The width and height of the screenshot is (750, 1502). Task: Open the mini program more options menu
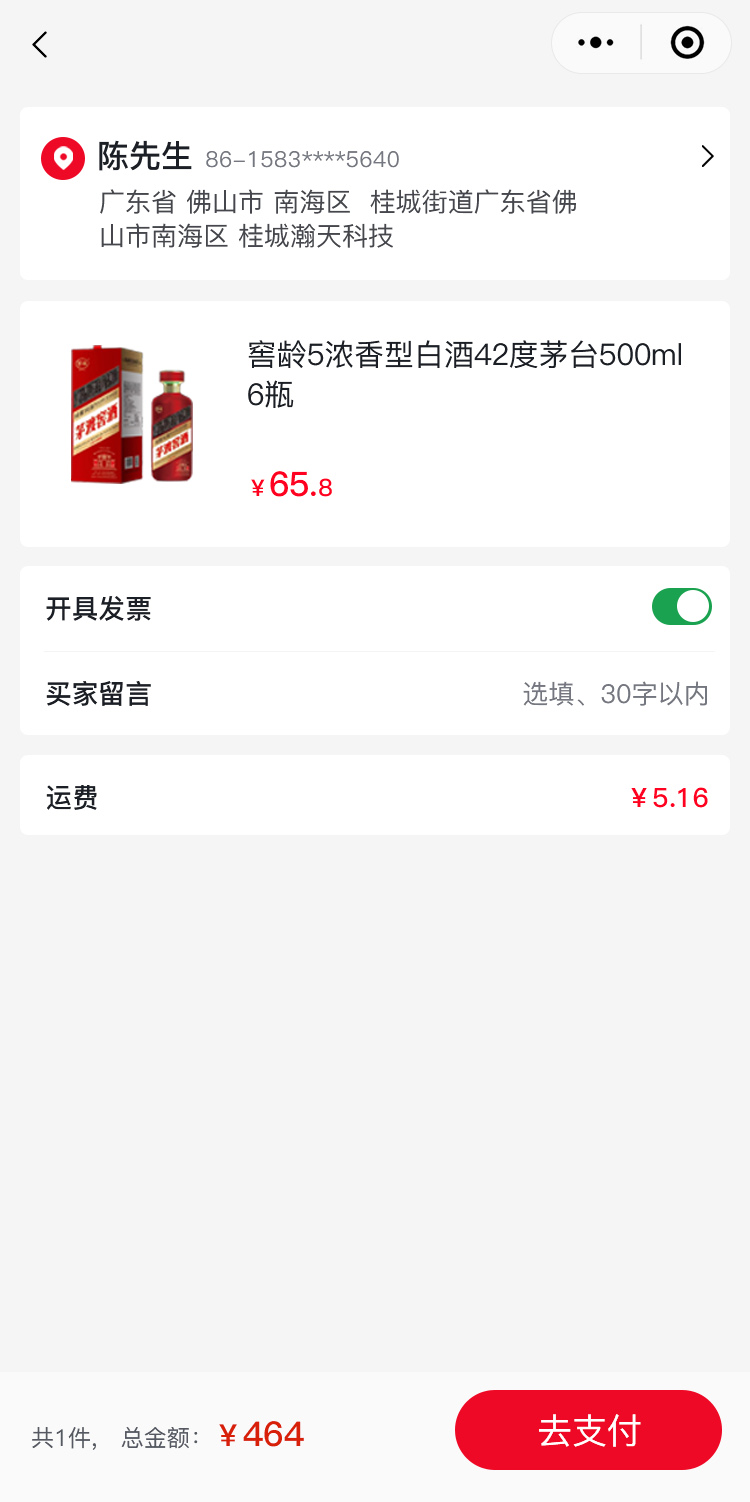coord(596,43)
